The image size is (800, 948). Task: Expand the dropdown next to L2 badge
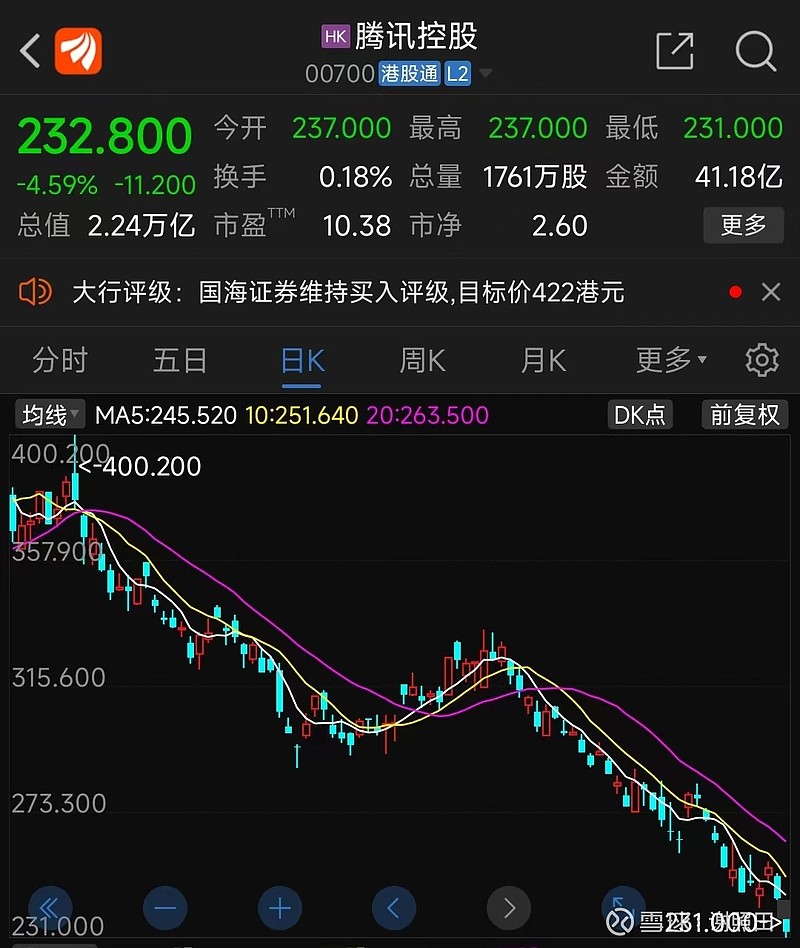(485, 73)
